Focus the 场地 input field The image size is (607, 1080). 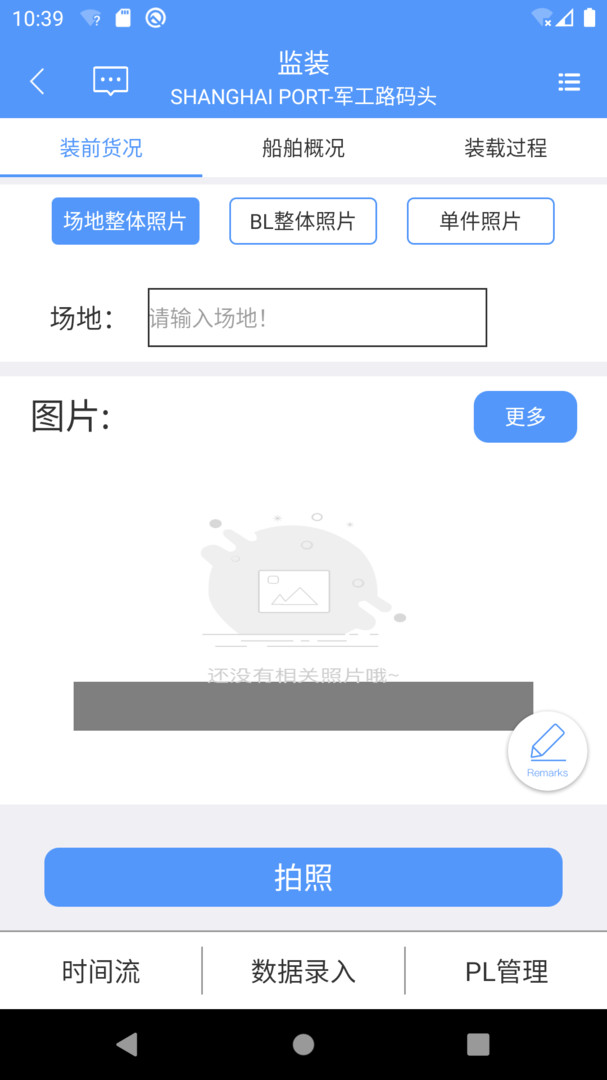pyautogui.click(x=317, y=318)
